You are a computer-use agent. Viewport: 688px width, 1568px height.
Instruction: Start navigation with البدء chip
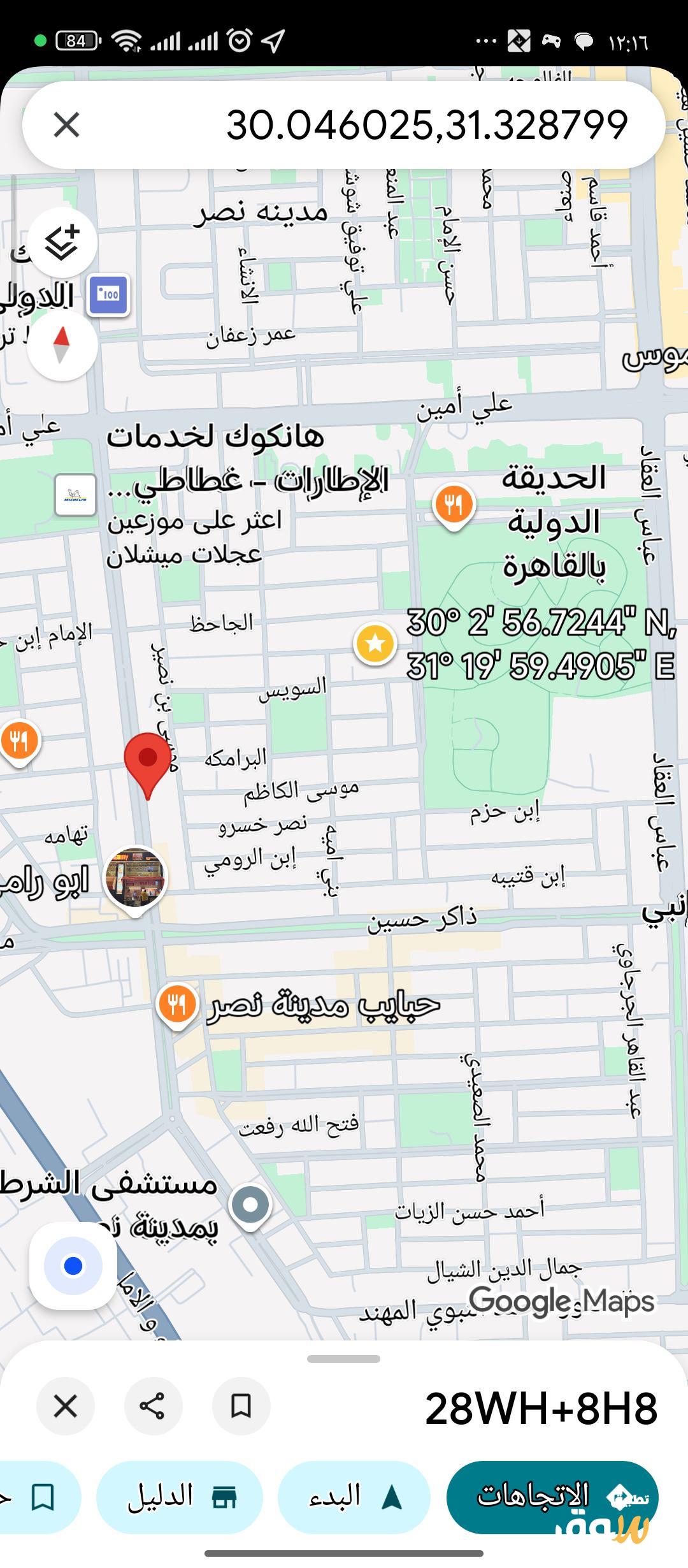tap(354, 1497)
